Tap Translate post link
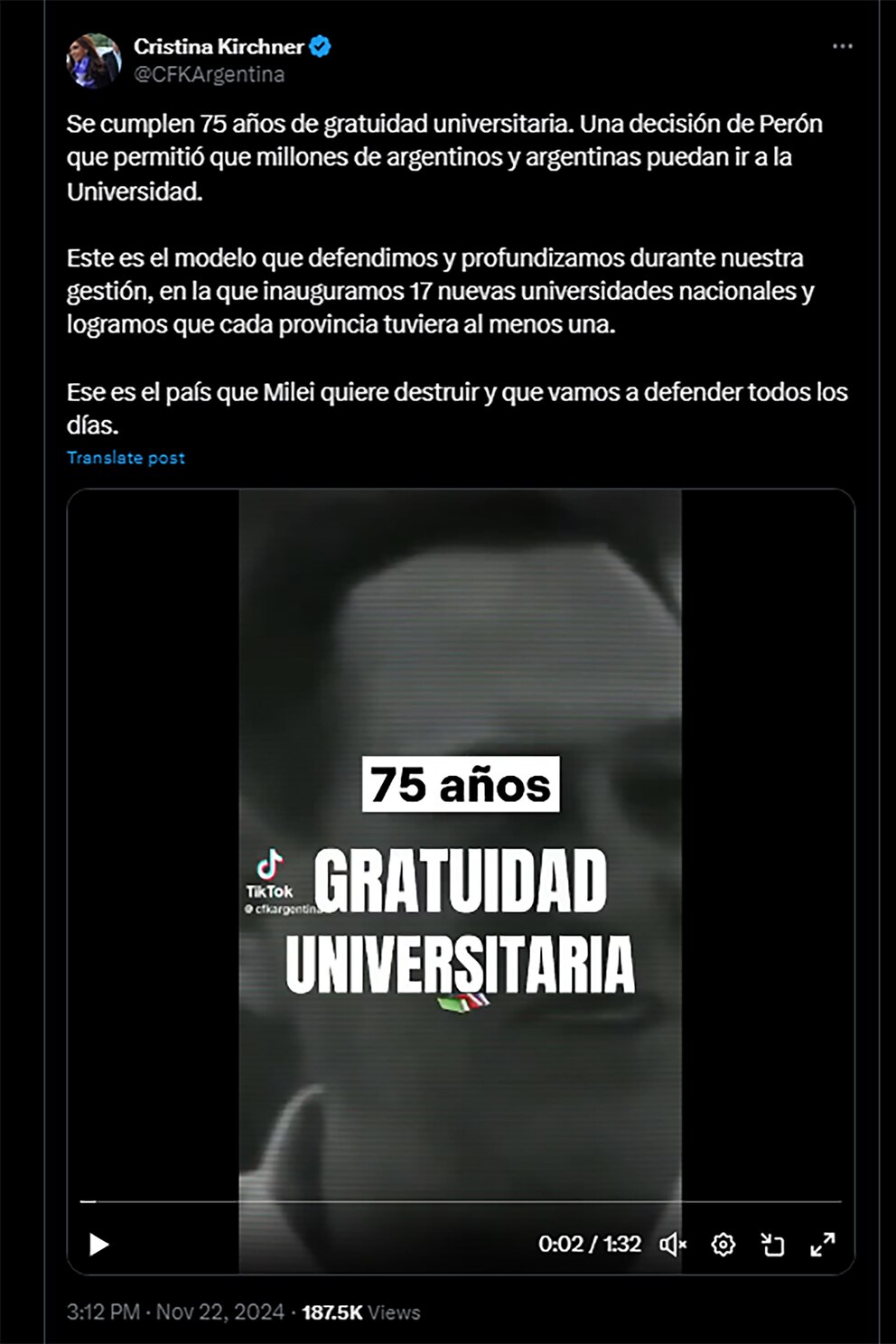896x1344 pixels. pyautogui.click(x=126, y=458)
